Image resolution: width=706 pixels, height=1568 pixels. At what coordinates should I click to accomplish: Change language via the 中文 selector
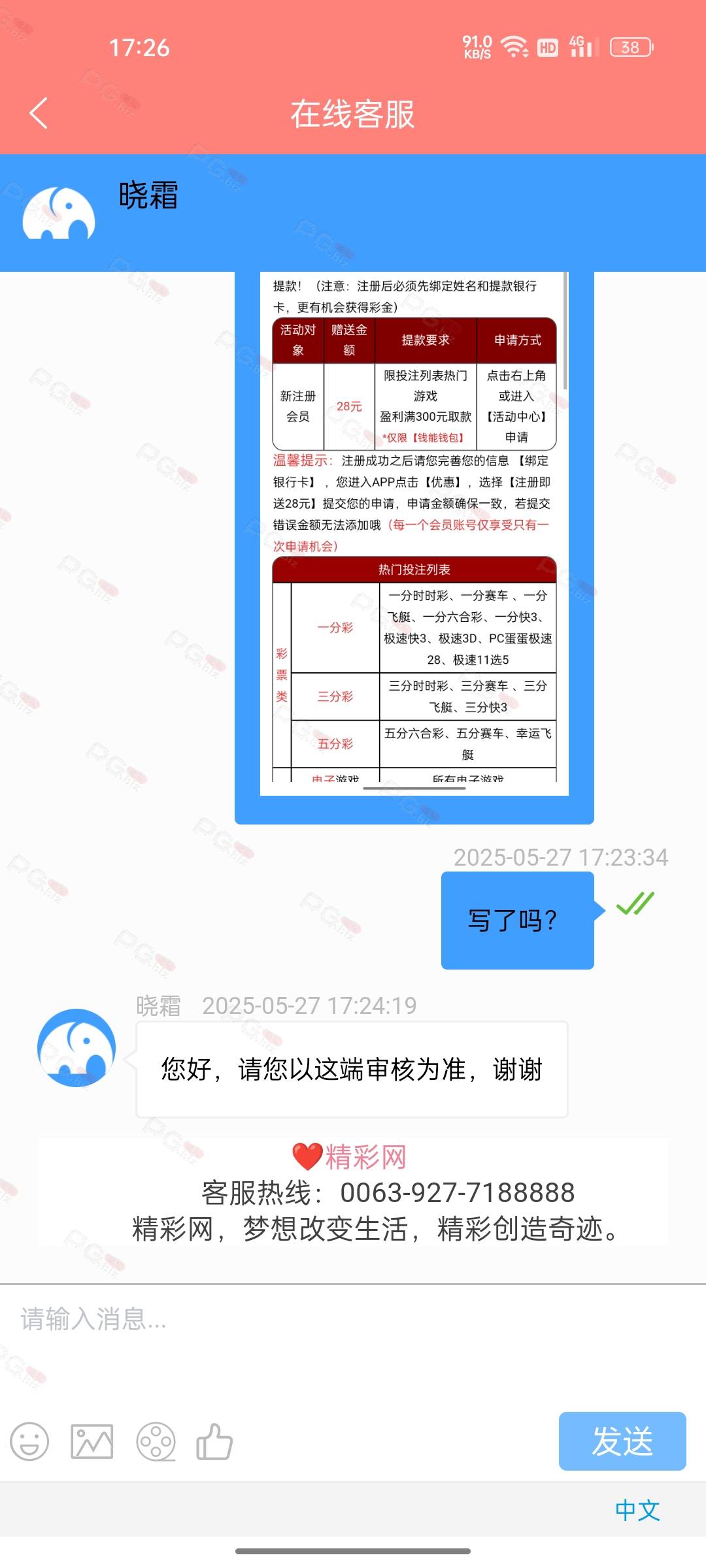(637, 1510)
